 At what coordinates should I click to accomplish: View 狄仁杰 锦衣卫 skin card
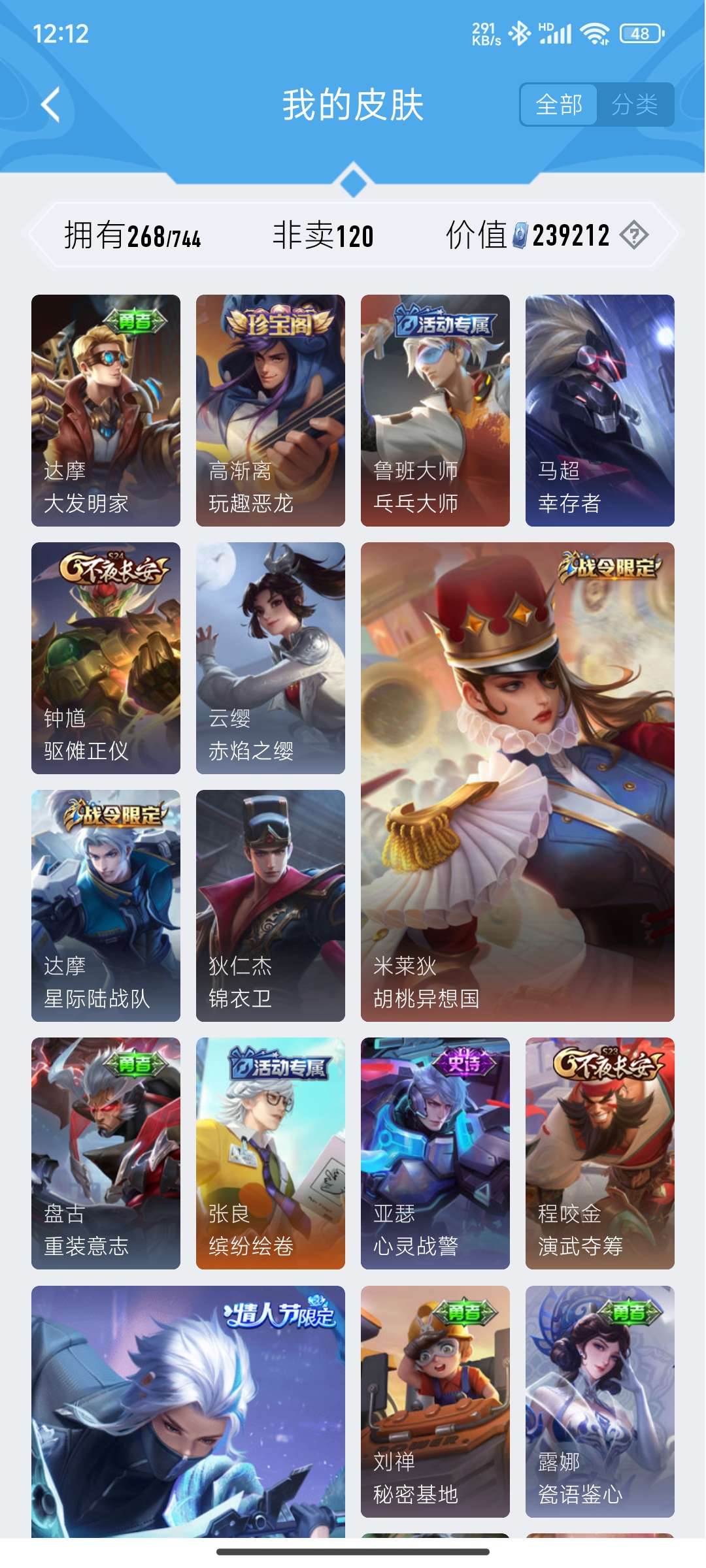pyautogui.click(x=271, y=906)
